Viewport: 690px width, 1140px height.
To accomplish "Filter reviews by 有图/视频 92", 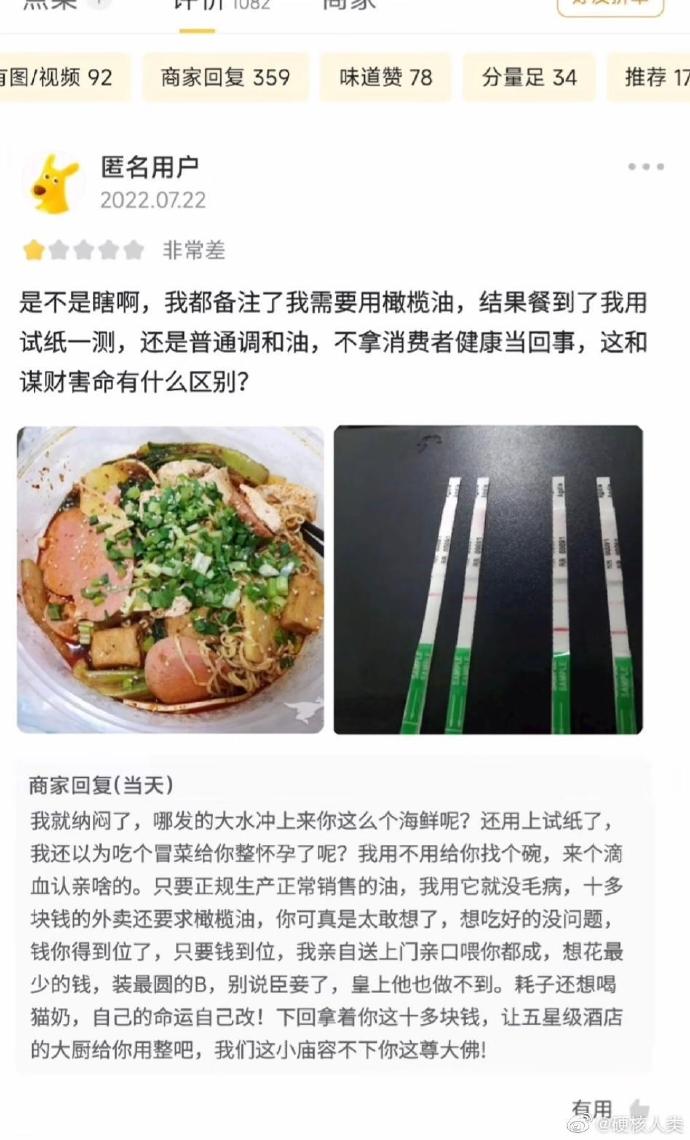I will (58, 77).
